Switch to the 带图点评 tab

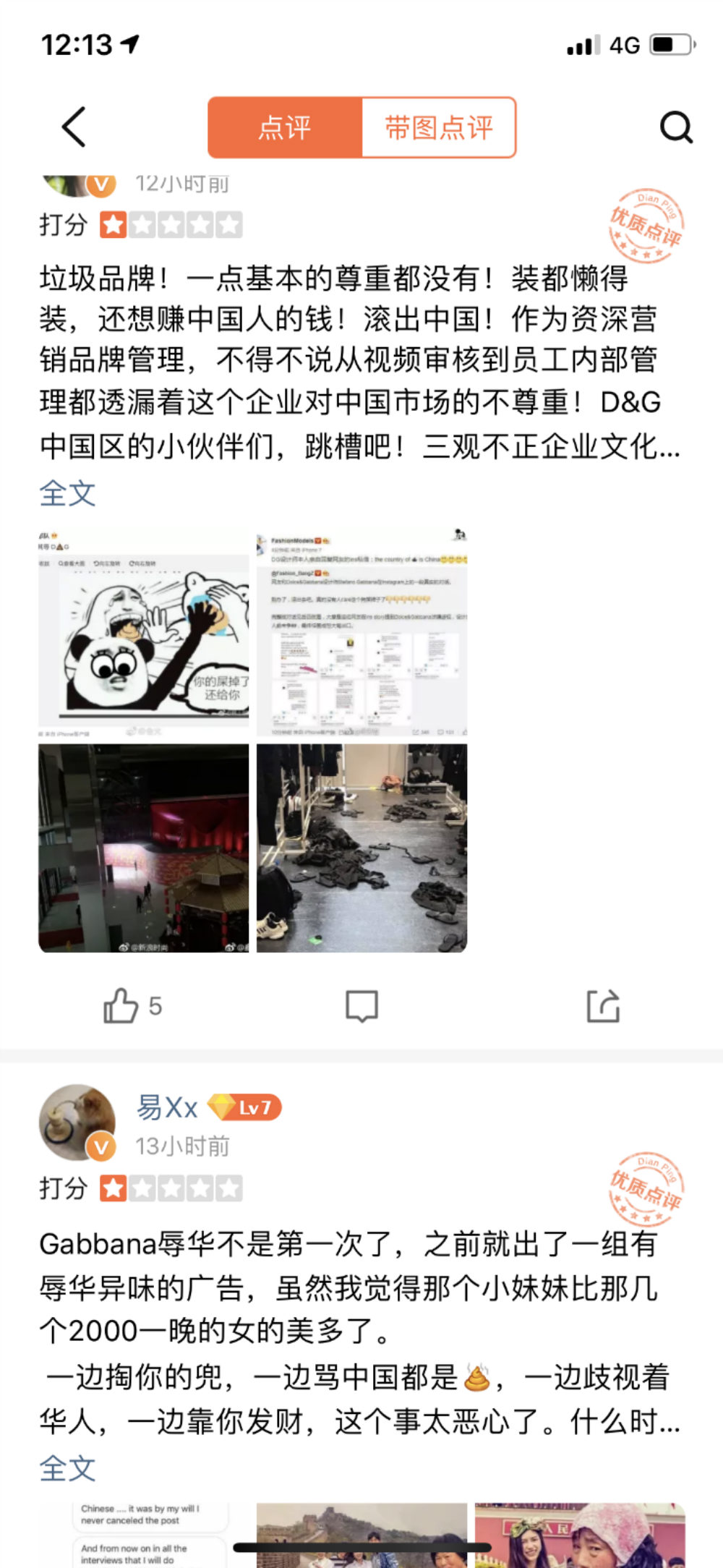click(x=439, y=127)
